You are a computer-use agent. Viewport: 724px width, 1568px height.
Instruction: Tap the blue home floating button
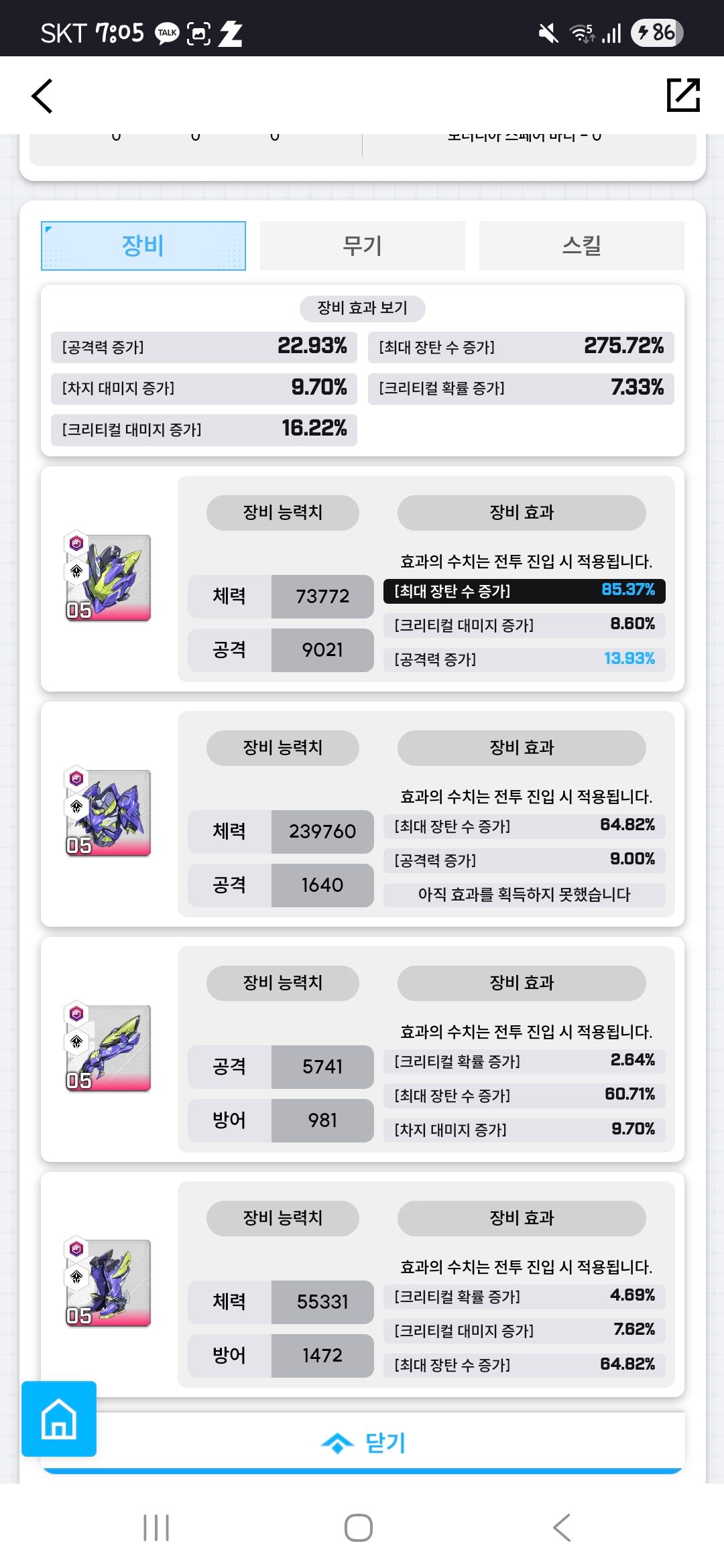pos(59,1419)
